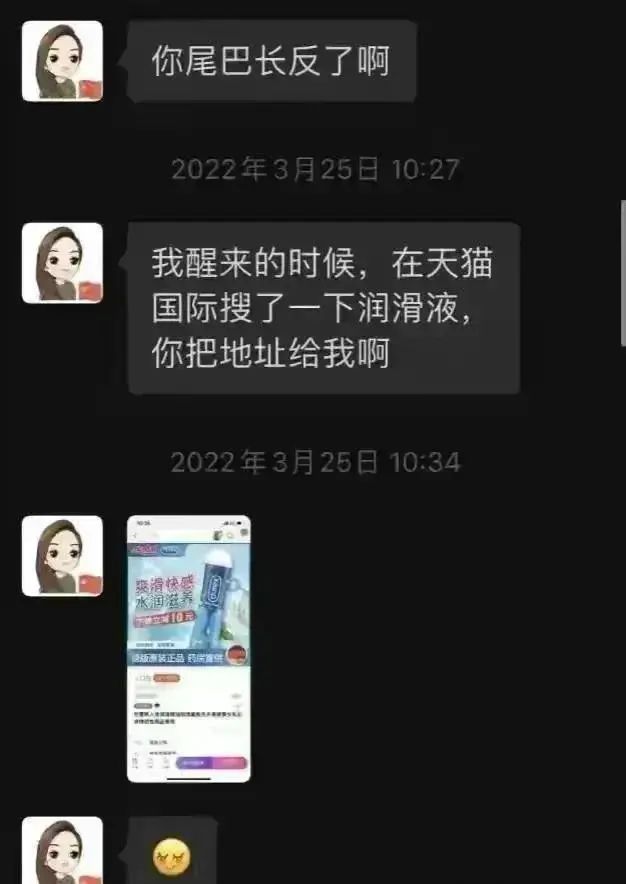The image size is (626, 884).
Task: Open sender's avatar next to the 天猫国际 message
Action: (x=62, y=263)
